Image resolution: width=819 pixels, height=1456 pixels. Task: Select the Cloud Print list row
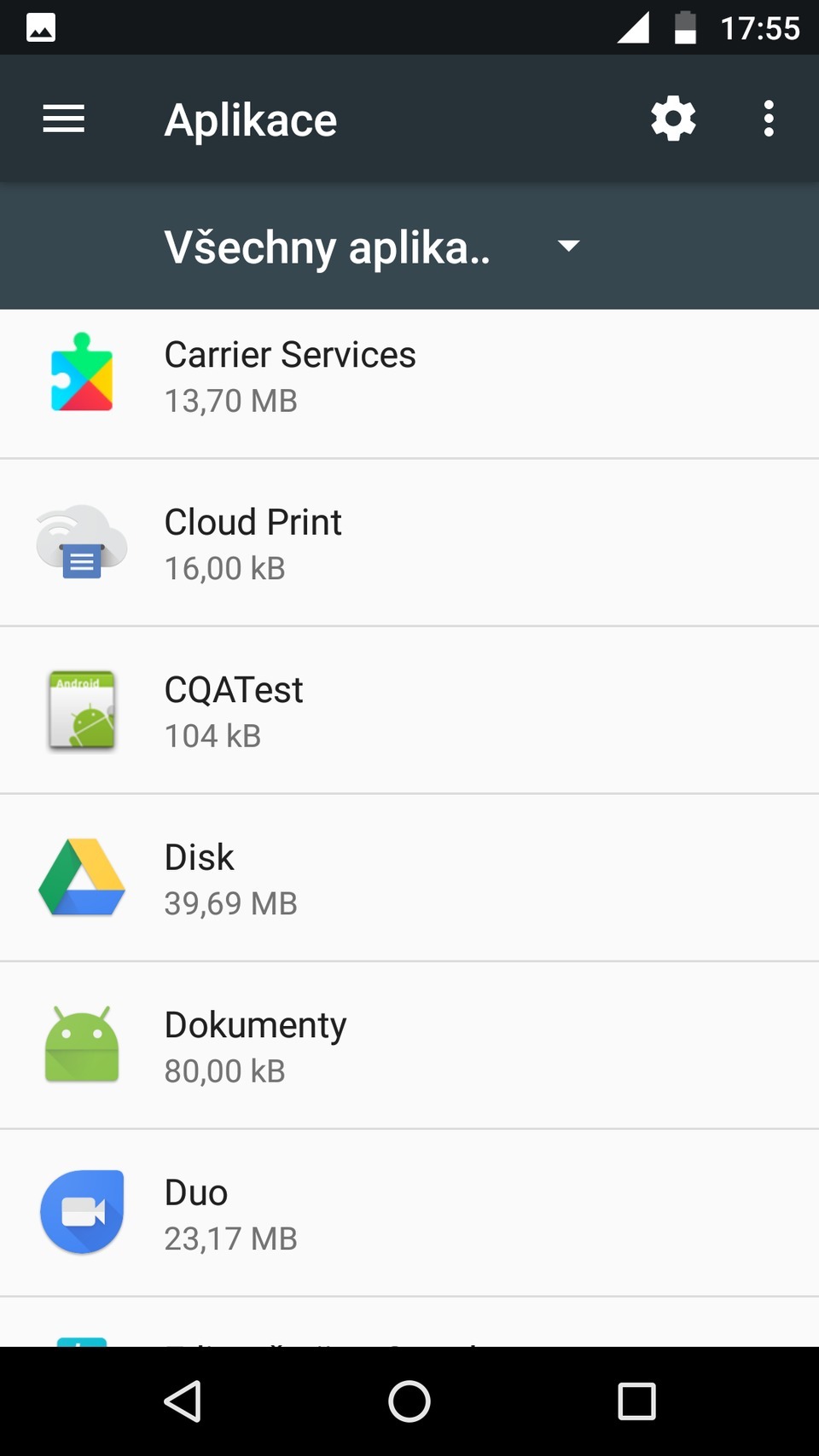point(409,542)
